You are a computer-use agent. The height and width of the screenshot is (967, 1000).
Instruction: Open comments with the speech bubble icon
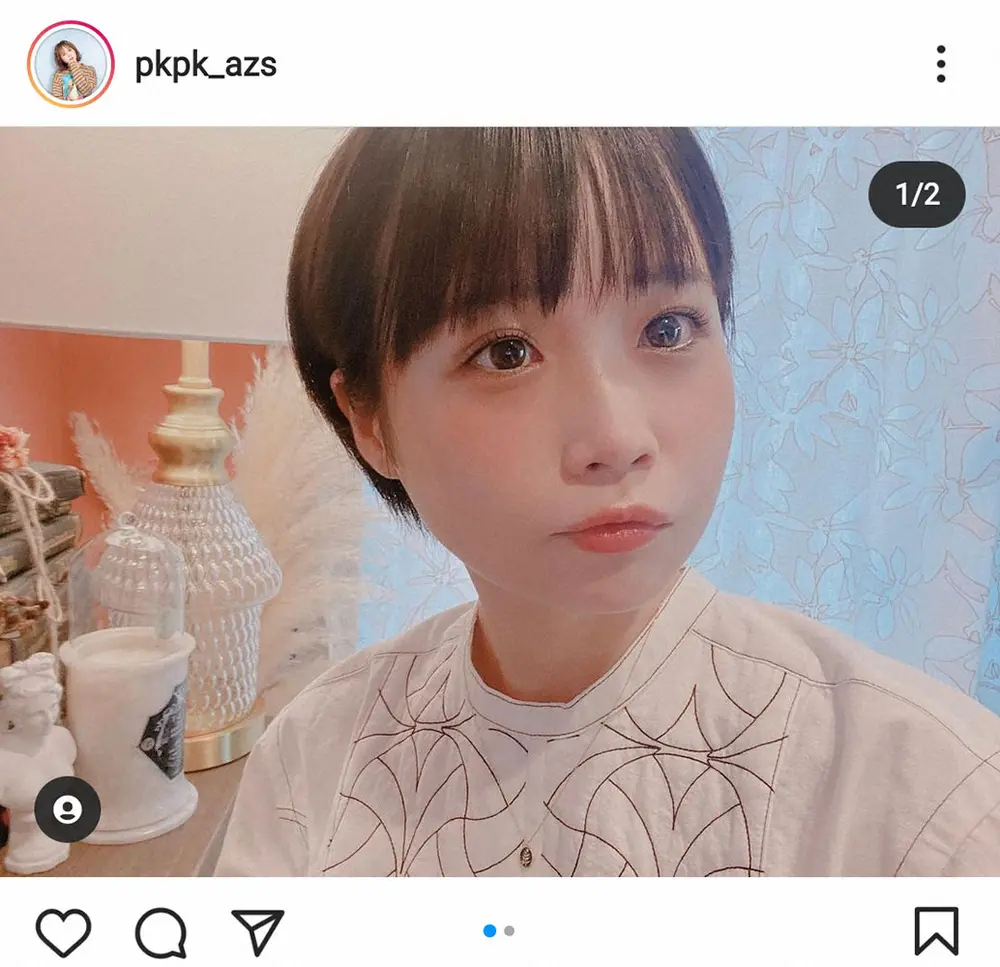coord(160,932)
